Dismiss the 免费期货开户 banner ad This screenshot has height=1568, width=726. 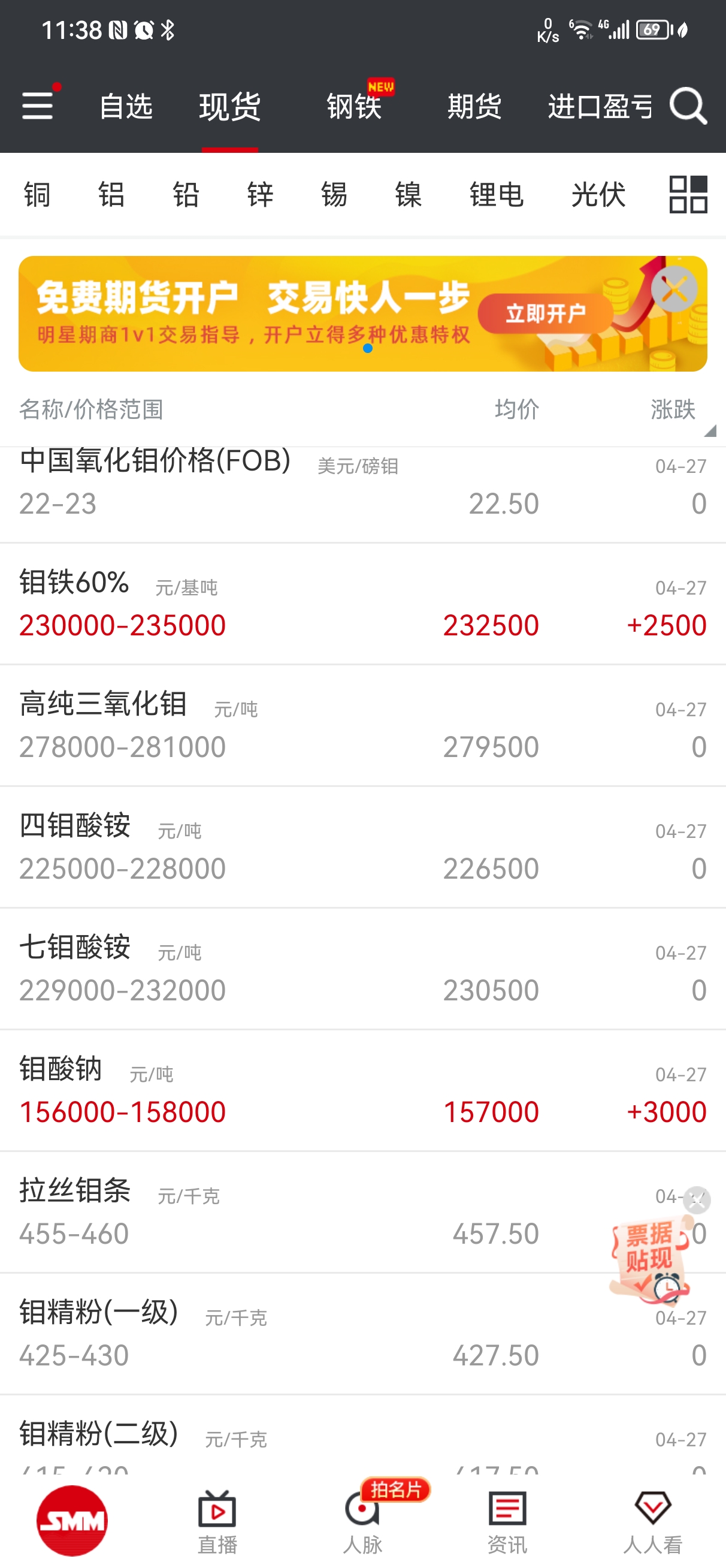click(674, 289)
